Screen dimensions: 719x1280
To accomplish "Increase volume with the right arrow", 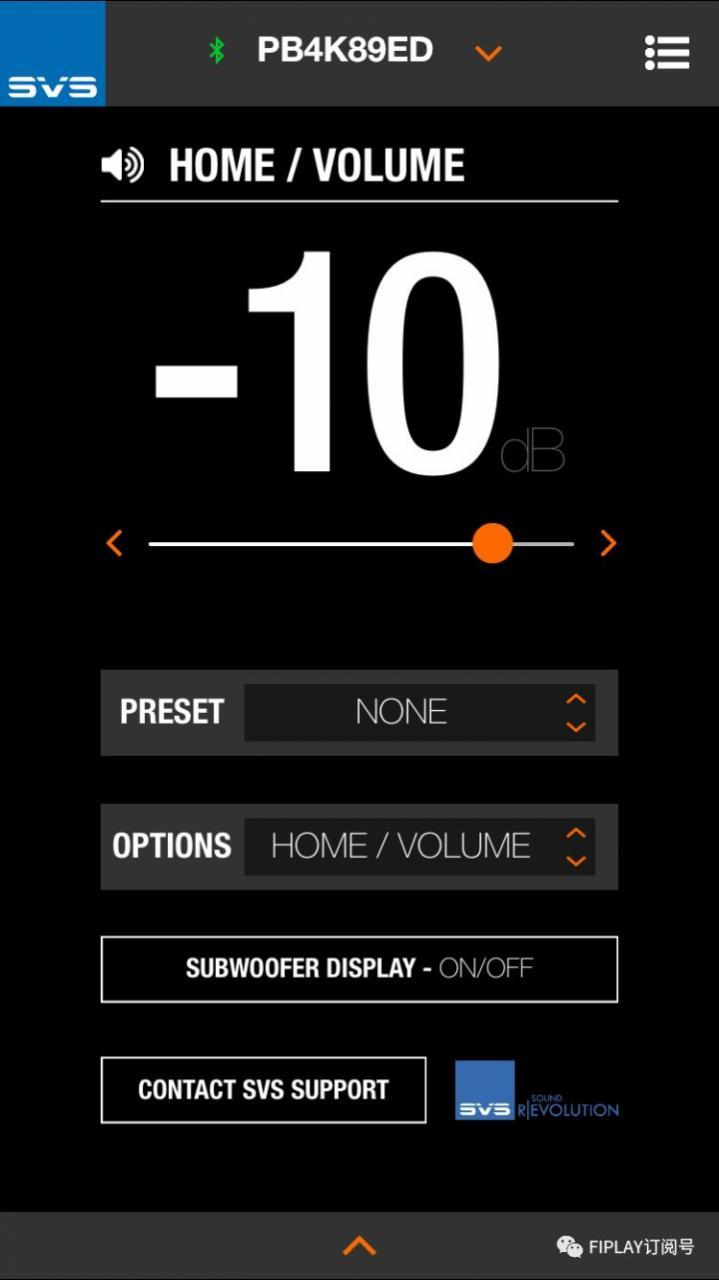I will pyautogui.click(x=608, y=544).
